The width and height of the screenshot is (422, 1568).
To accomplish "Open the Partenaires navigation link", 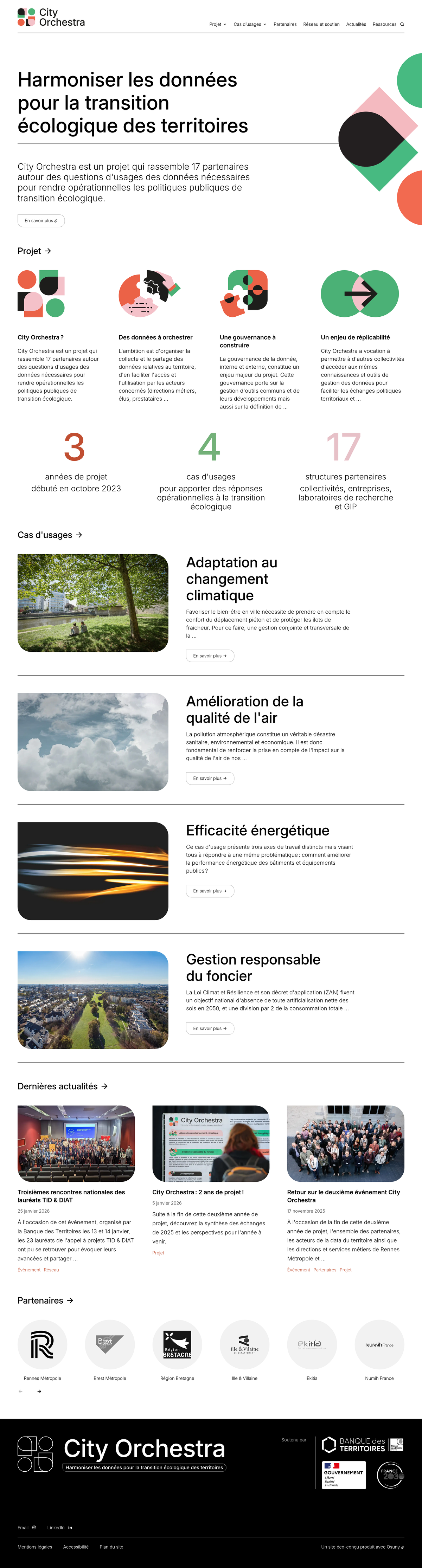I will click(x=285, y=24).
